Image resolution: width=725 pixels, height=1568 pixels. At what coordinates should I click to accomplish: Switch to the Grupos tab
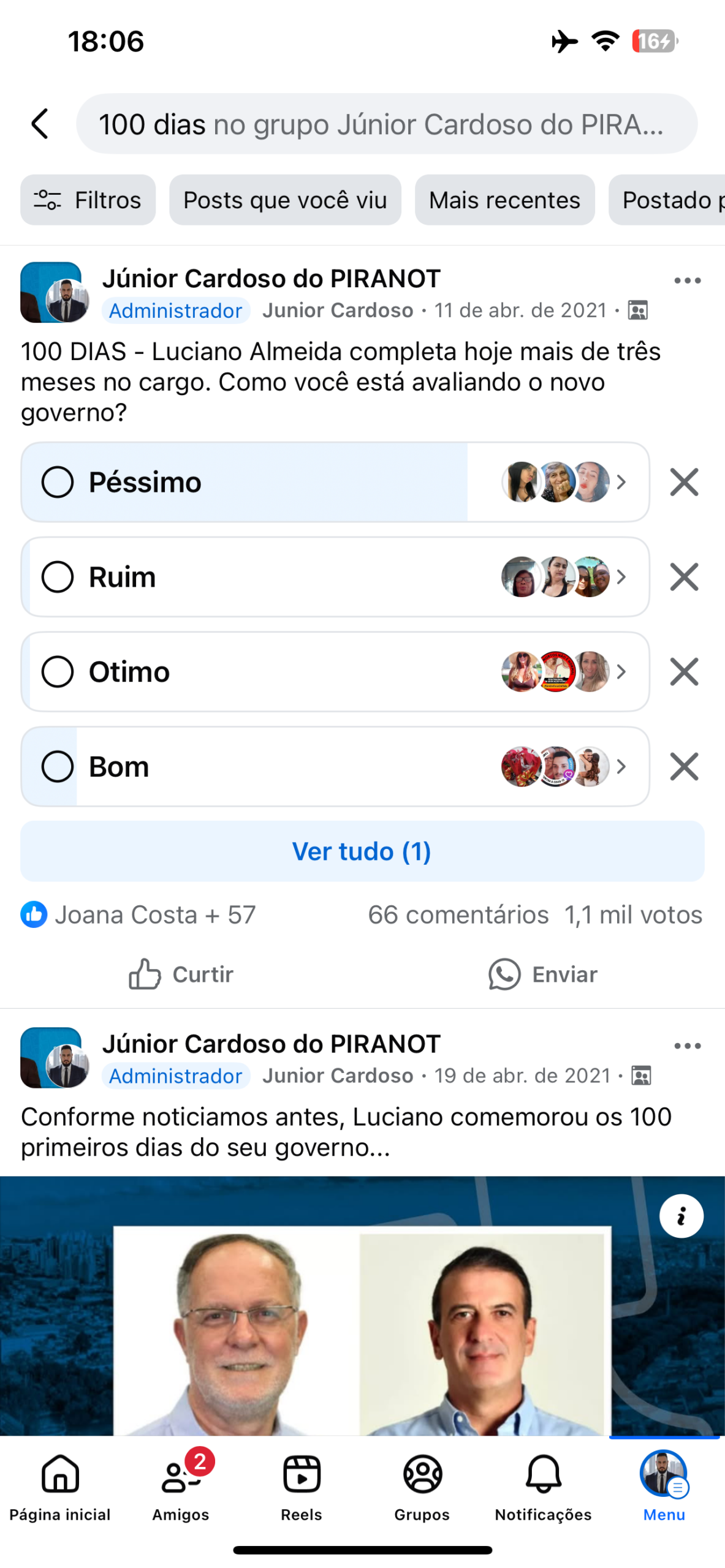[422, 1486]
